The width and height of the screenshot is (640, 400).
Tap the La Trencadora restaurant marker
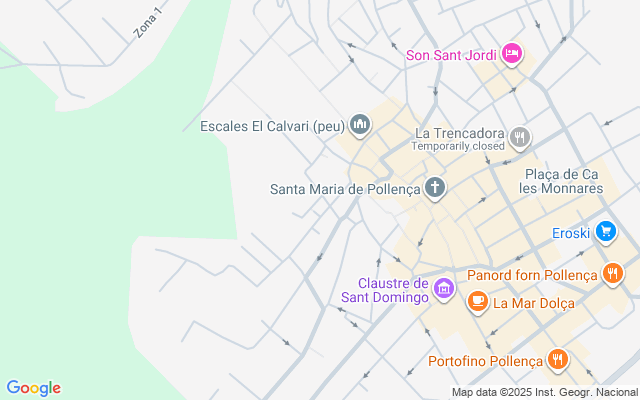pos(518,137)
